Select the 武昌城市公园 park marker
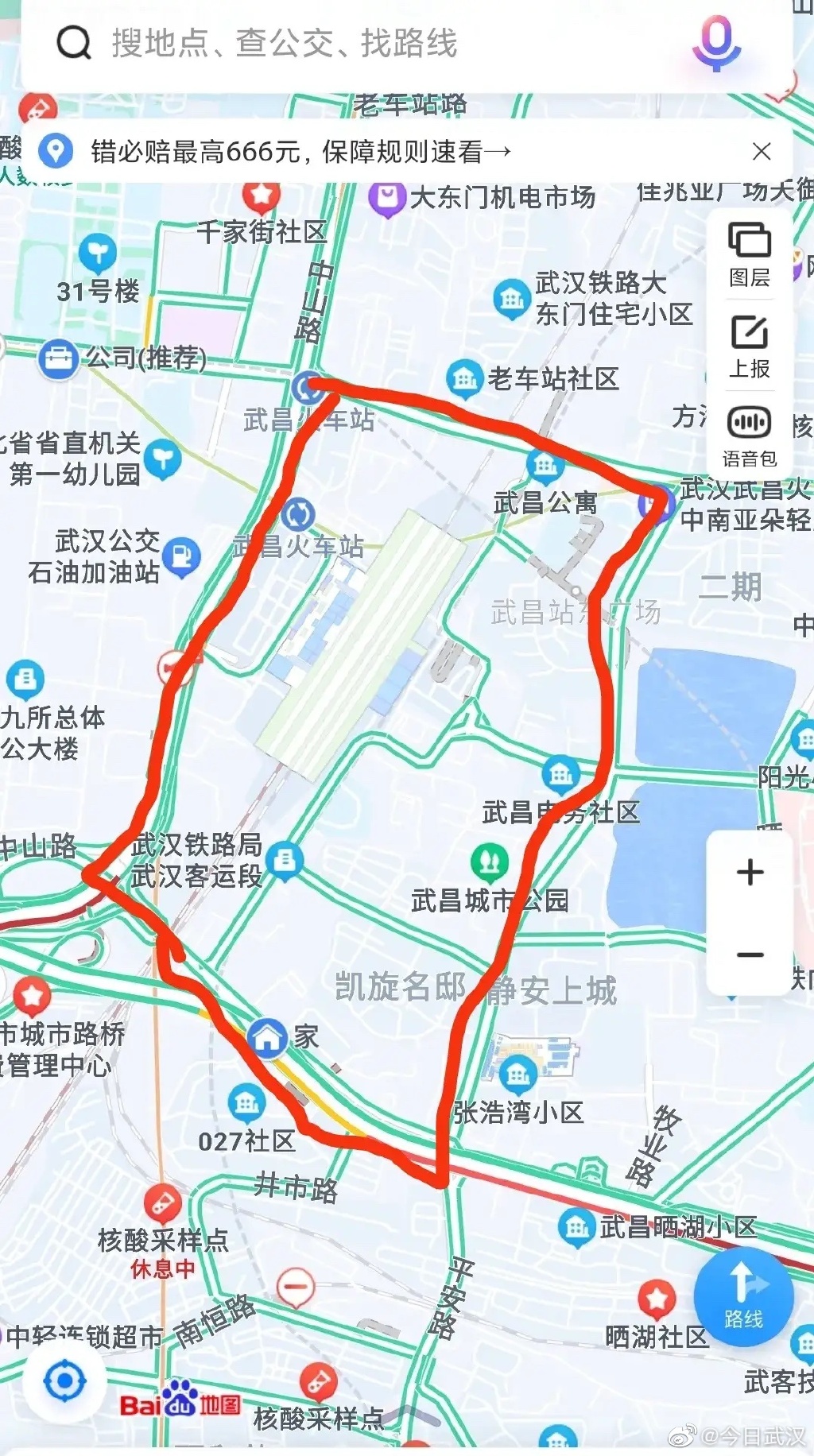The width and height of the screenshot is (814, 1456). click(x=490, y=862)
